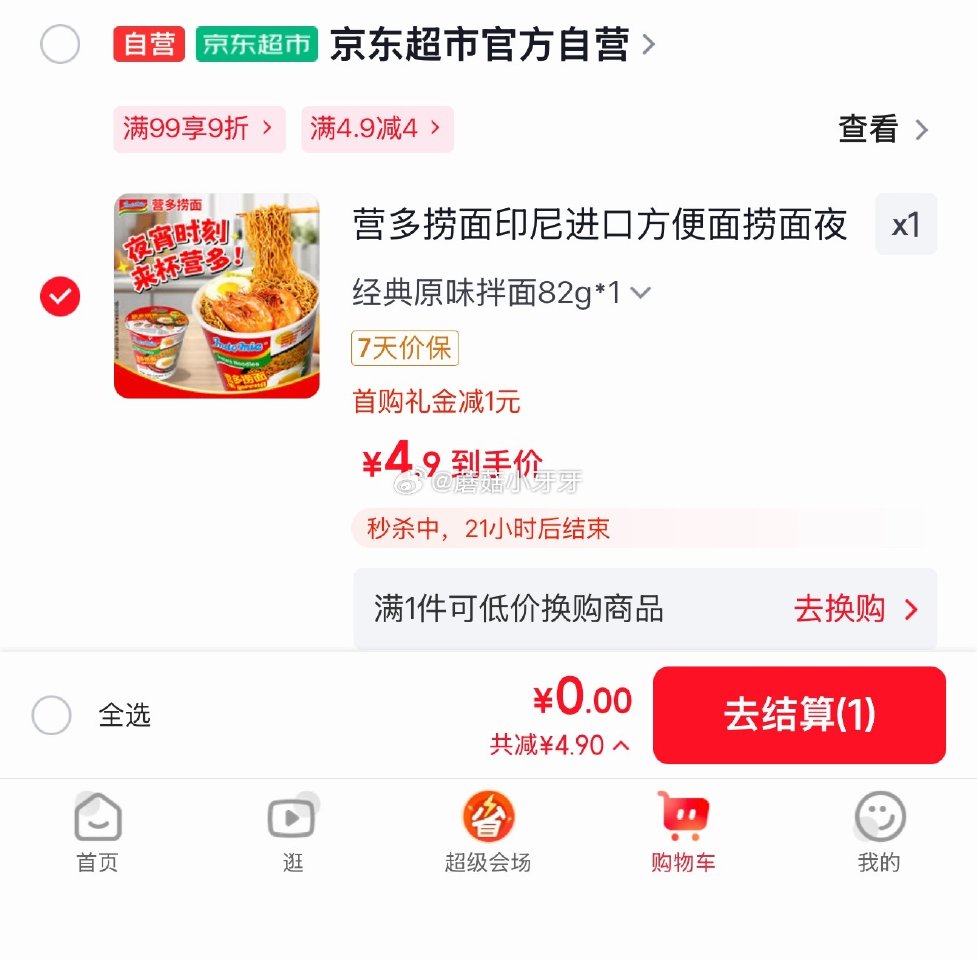
Task: Open 查看 to view promotions
Action: pos(883,129)
